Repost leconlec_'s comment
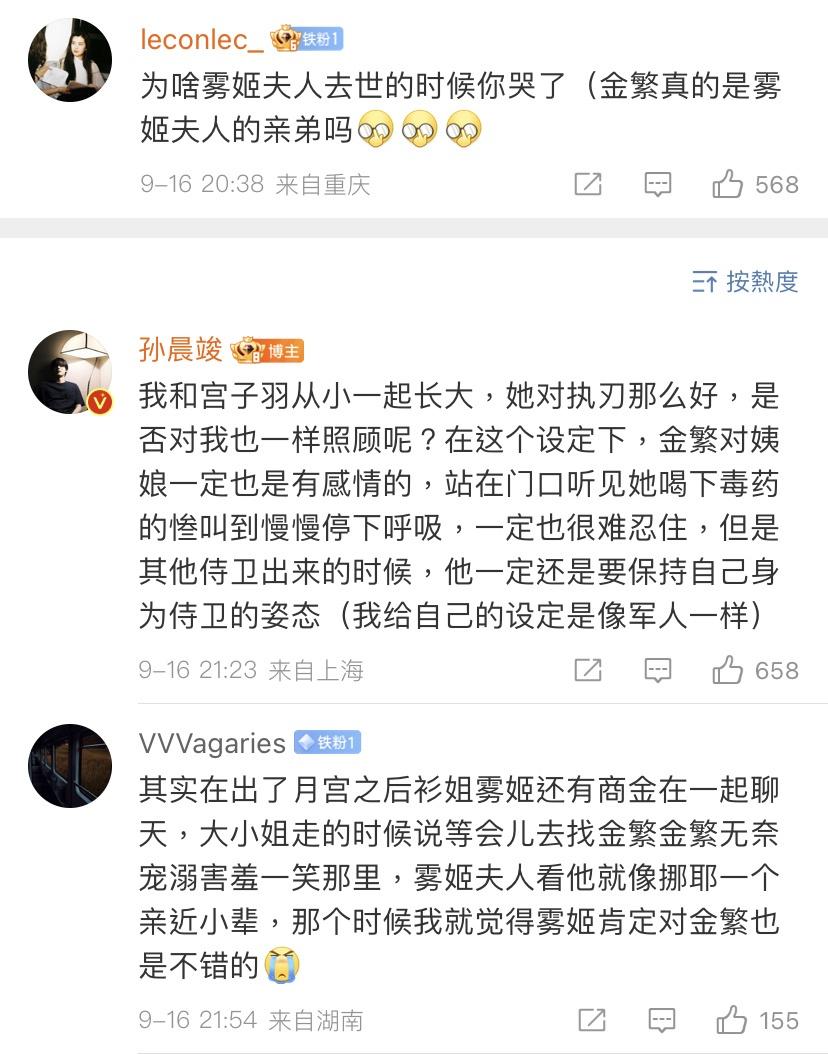The width and height of the screenshot is (828, 1054). [588, 184]
